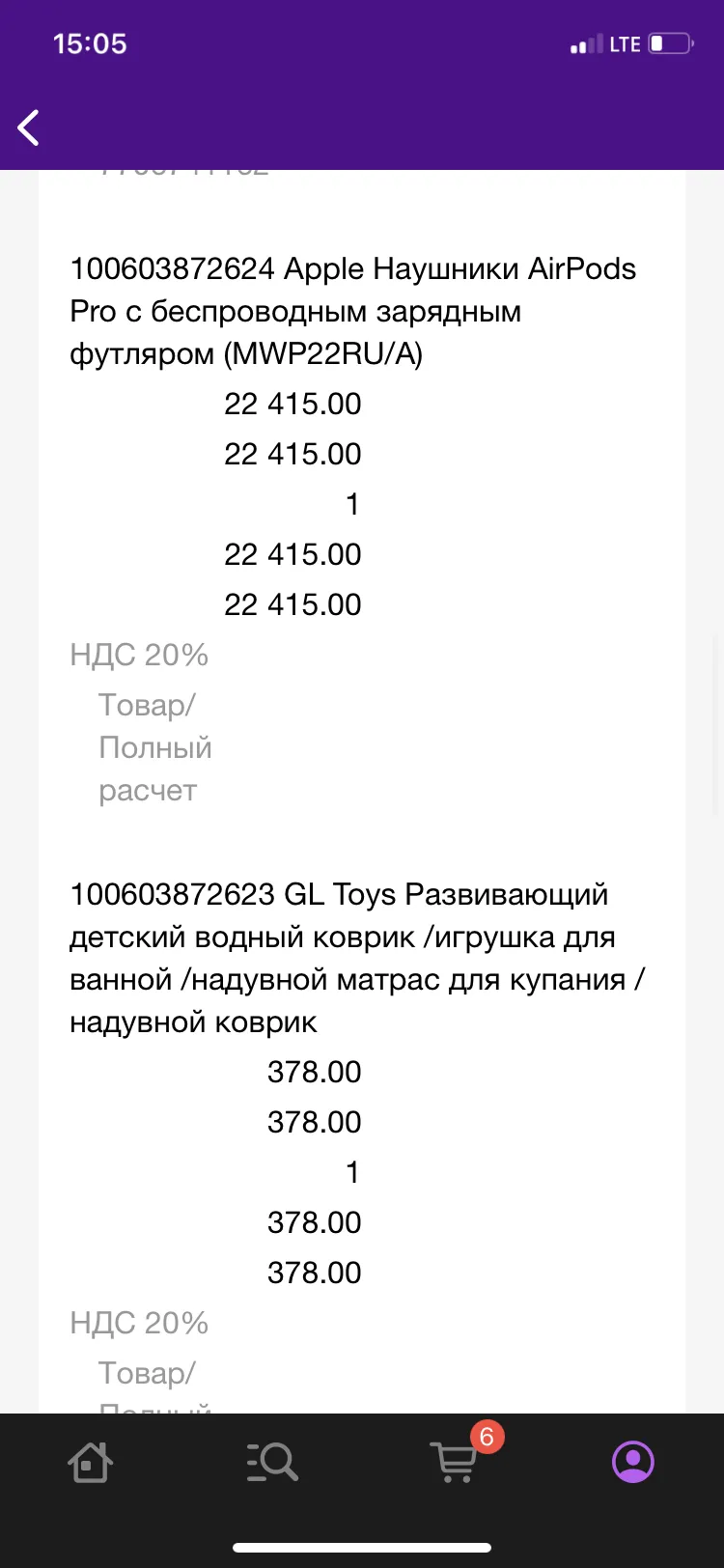The image size is (724, 1568).
Task: Go back using the top-left arrow
Action: 29,127
